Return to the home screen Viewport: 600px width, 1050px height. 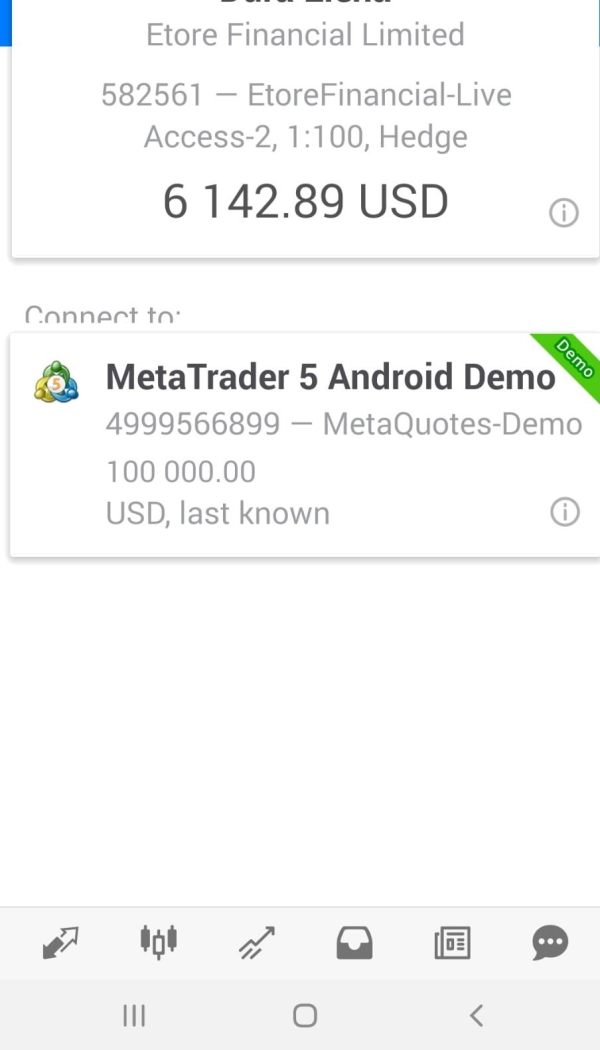tap(305, 1016)
